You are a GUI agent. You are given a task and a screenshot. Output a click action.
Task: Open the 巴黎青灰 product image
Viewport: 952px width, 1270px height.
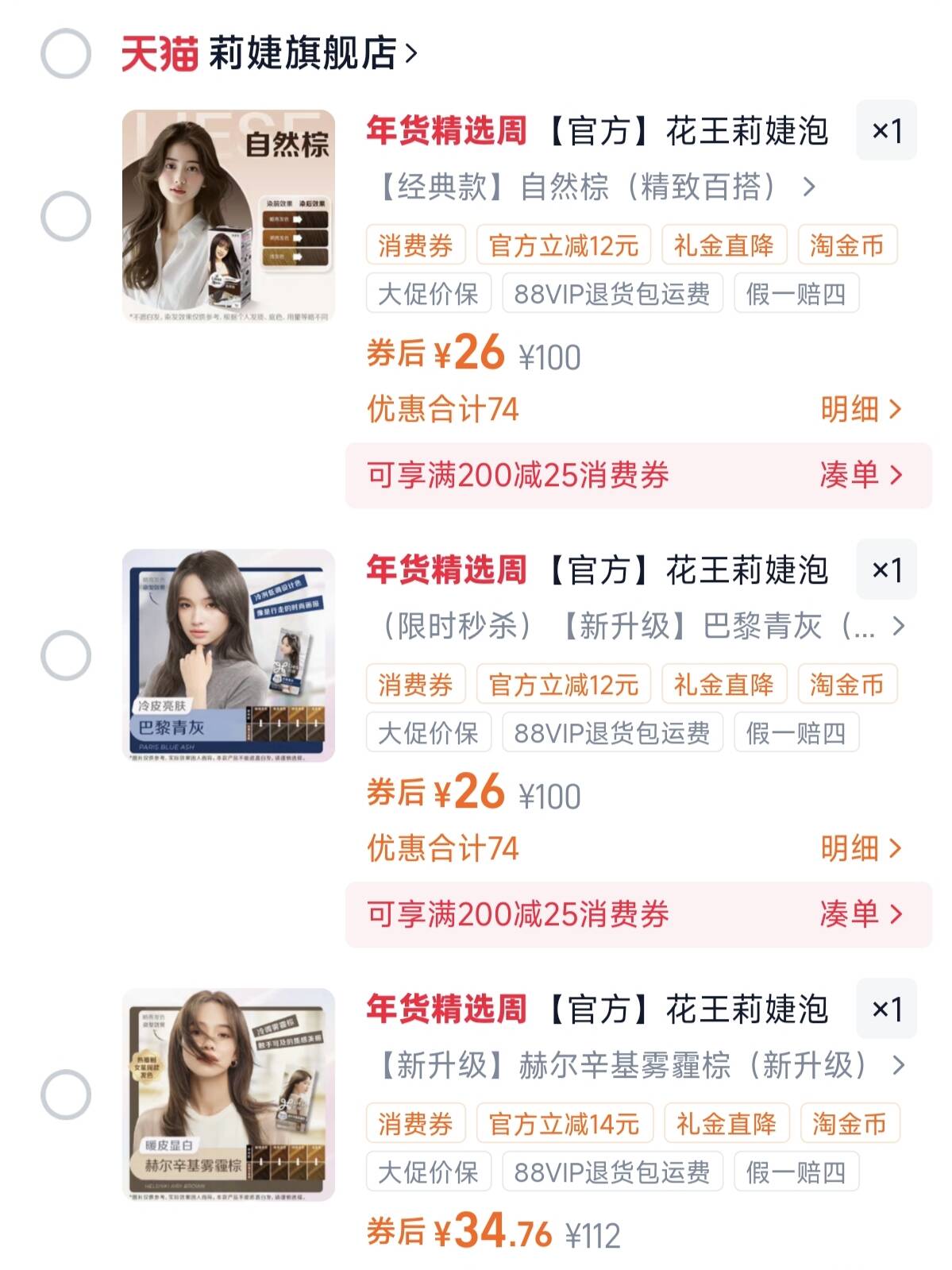click(x=229, y=655)
